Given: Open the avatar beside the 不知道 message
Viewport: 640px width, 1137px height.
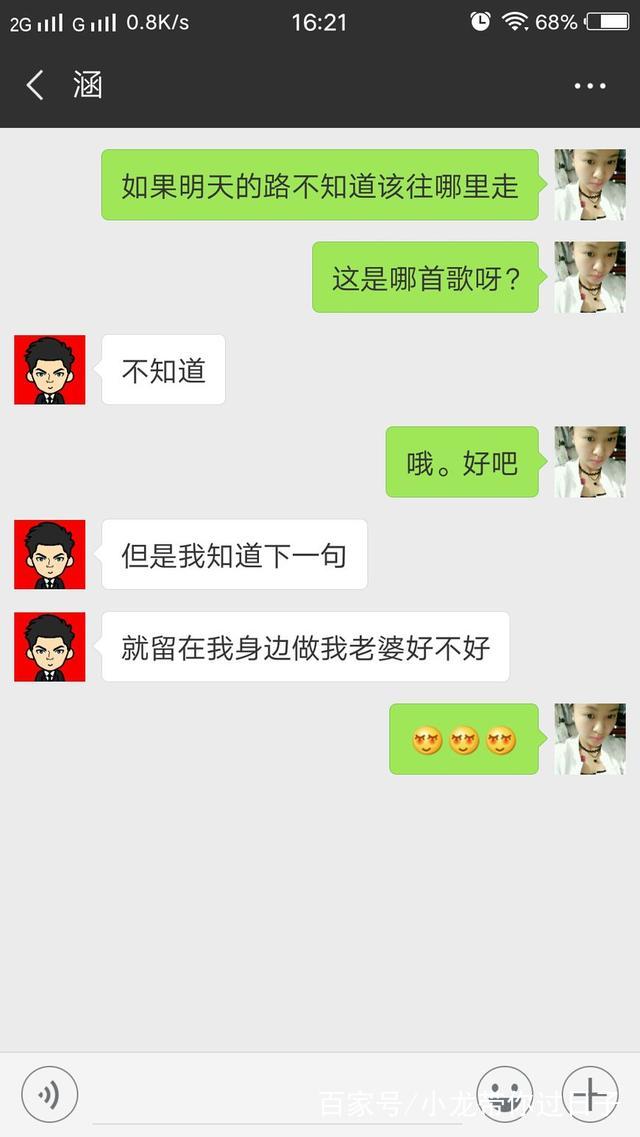Looking at the screenshot, I should [x=50, y=370].
